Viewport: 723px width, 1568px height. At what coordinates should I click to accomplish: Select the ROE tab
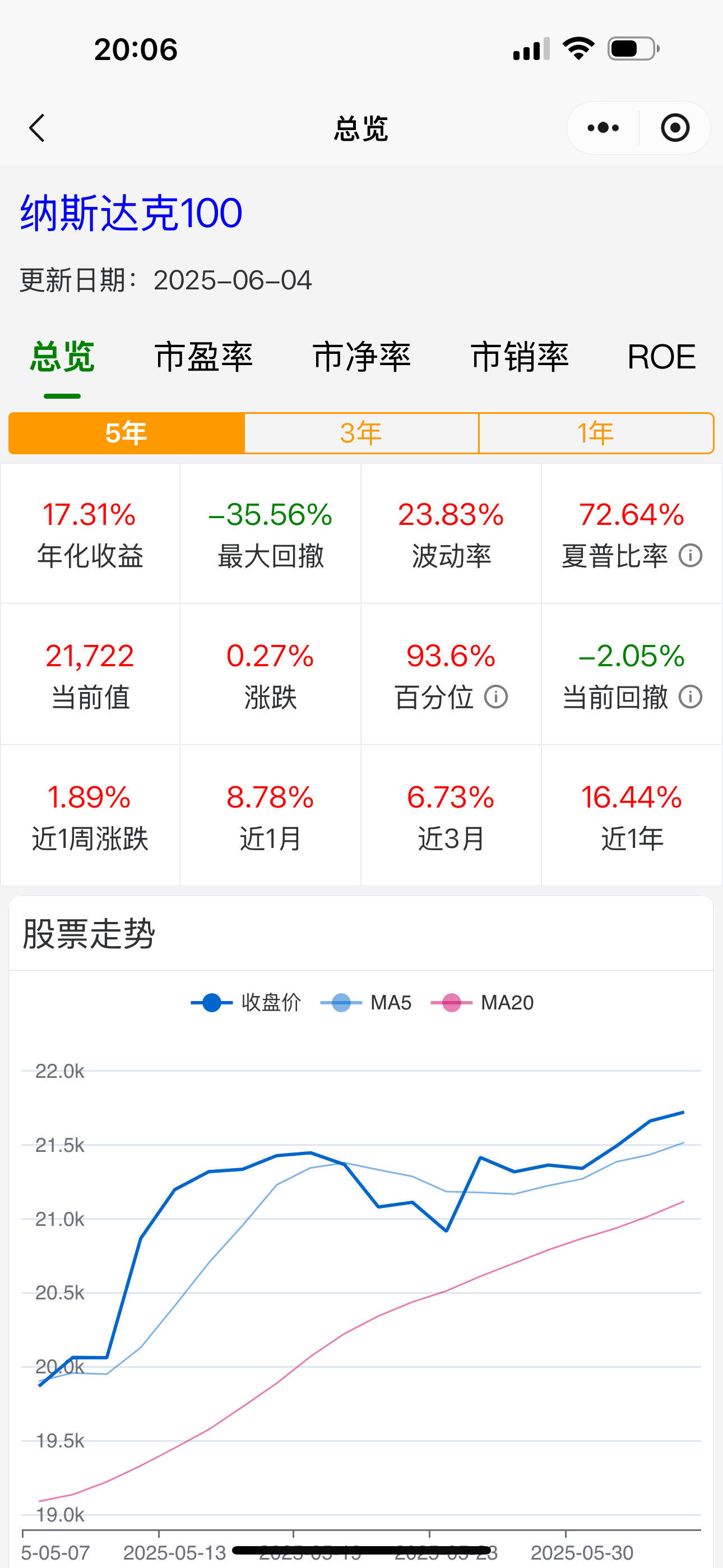pos(661,357)
